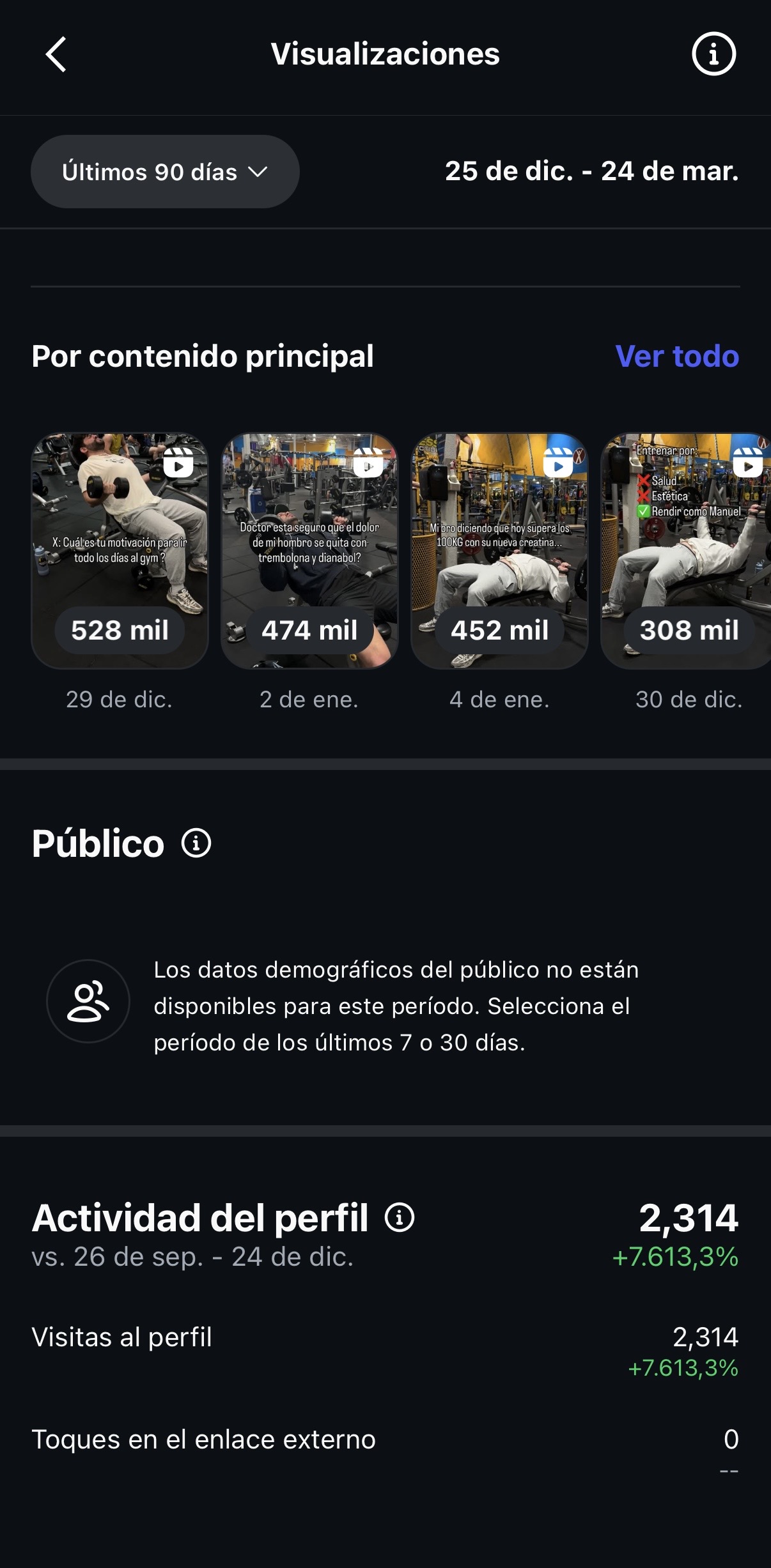771x1568 pixels.
Task: Show info about Público
Action: click(x=196, y=843)
